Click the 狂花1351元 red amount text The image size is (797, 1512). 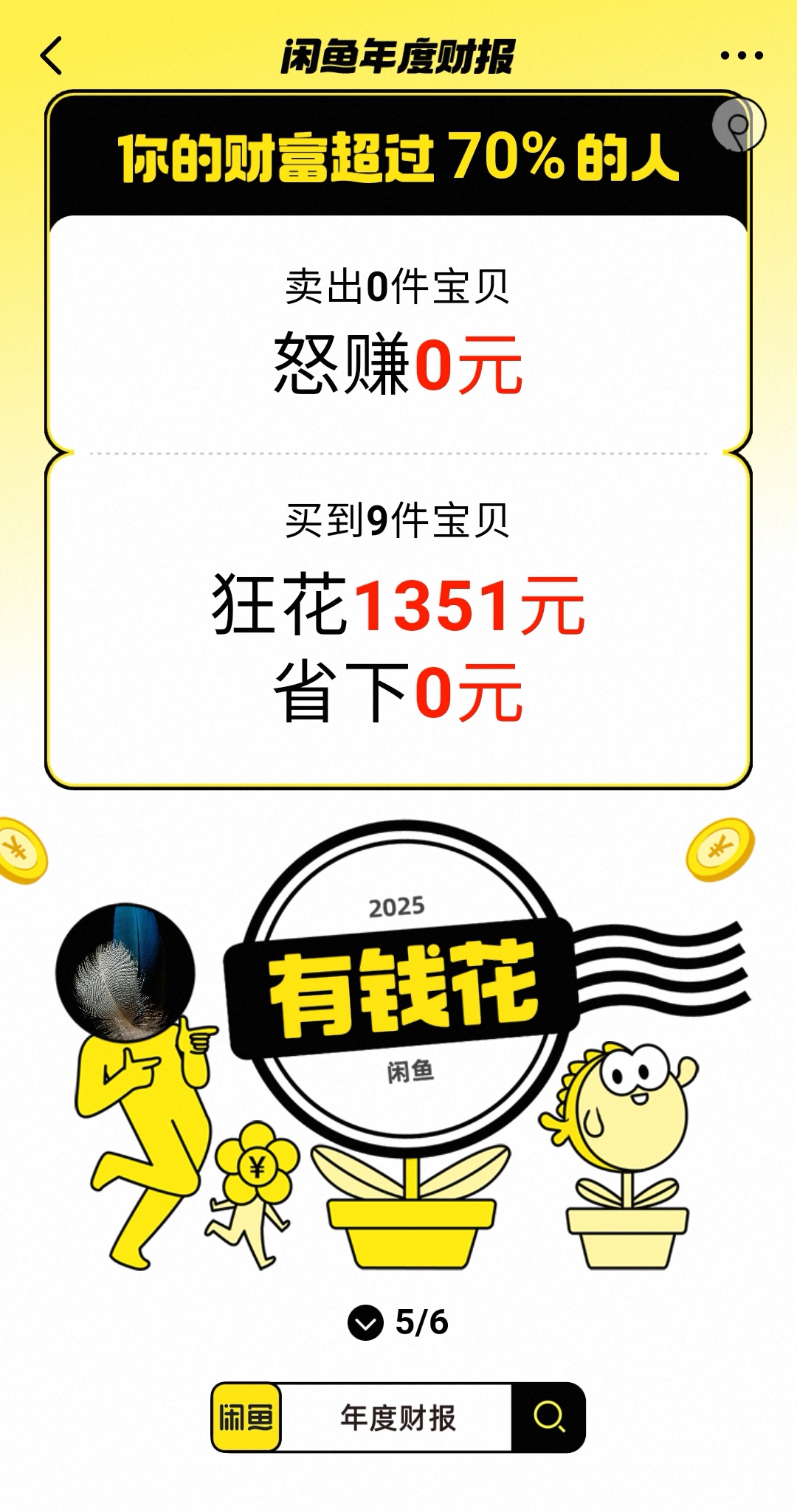(x=398, y=605)
